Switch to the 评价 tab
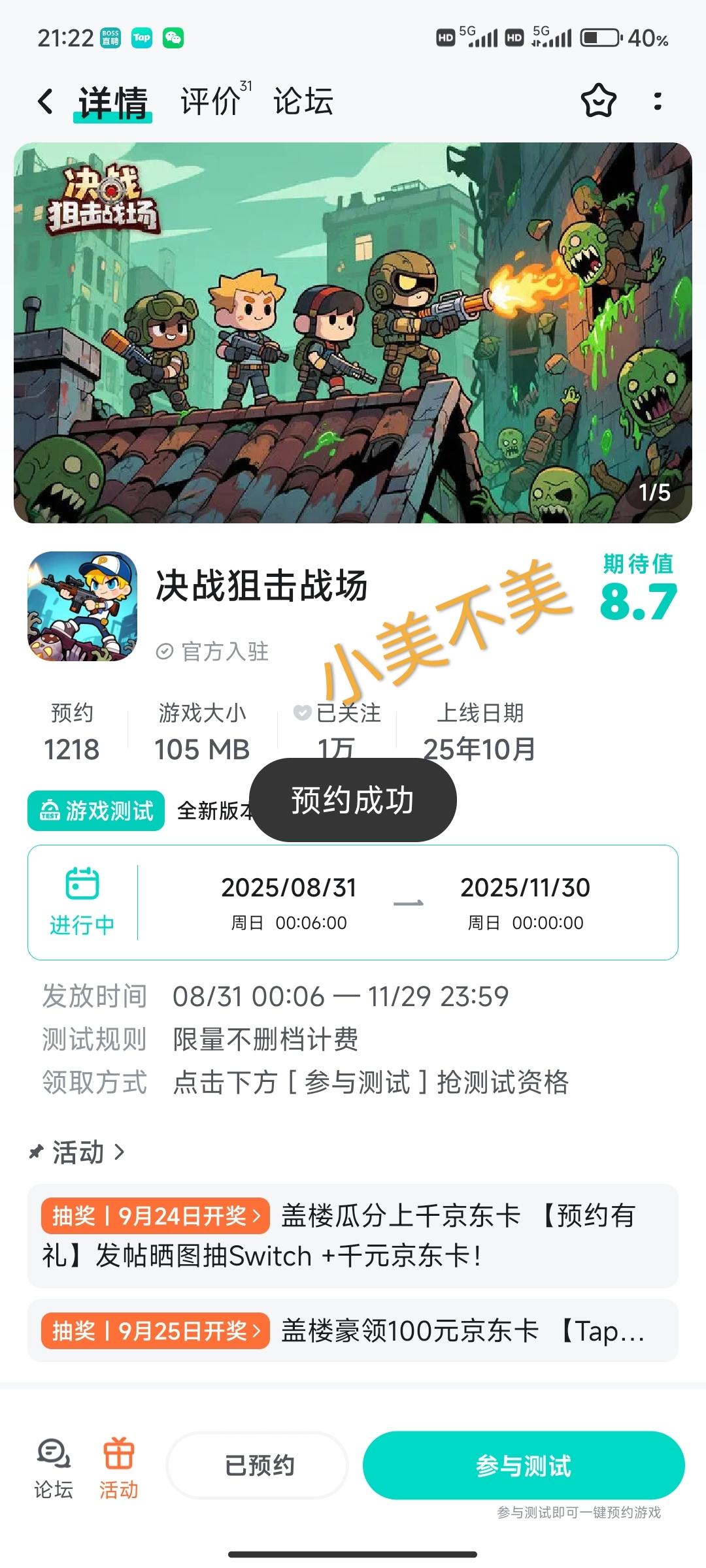 click(x=211, y=101)
